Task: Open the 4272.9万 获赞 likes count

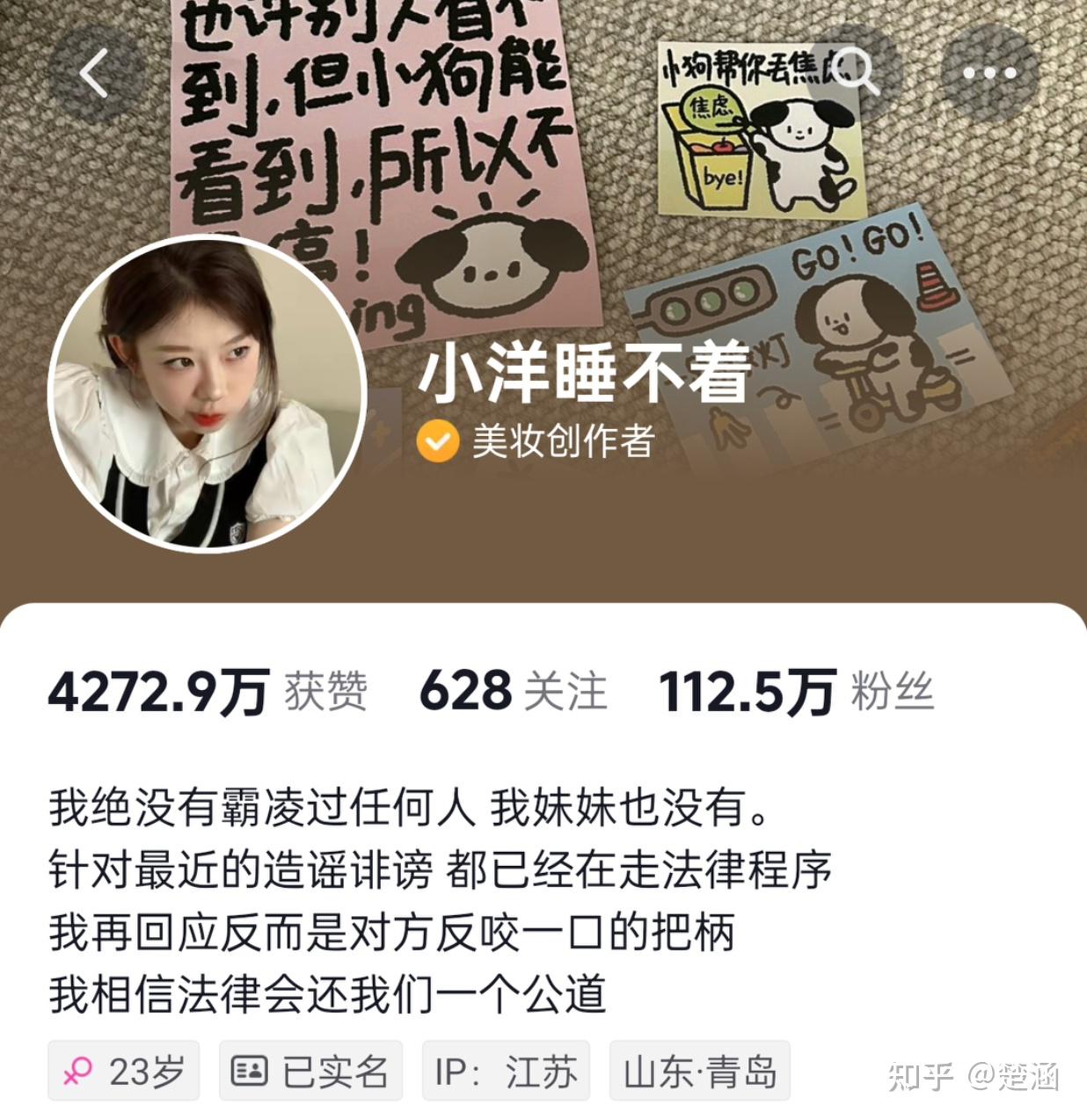Action: [x=208, y=691]
